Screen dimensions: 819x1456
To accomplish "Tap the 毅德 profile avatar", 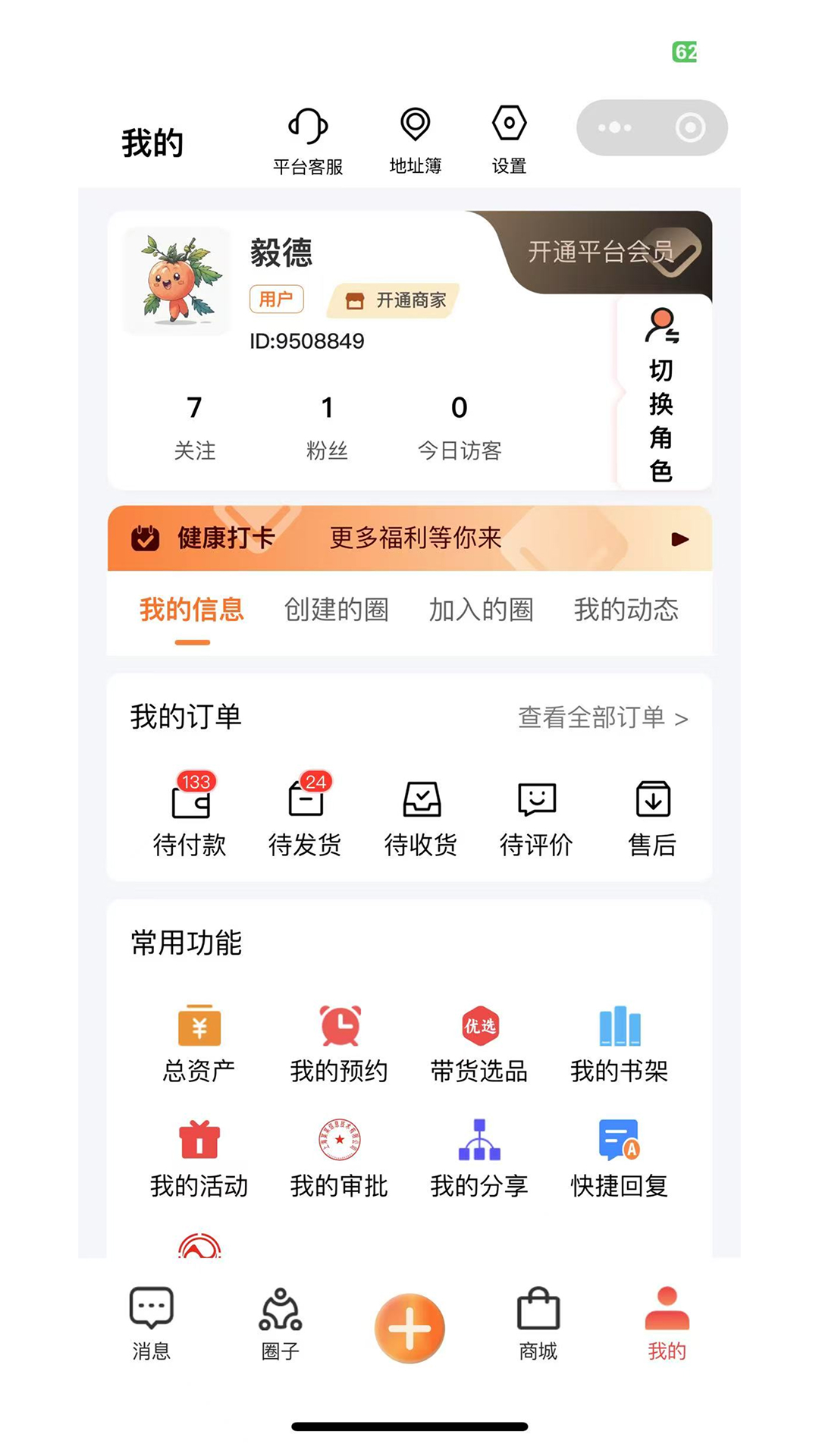I will (177, 280).
